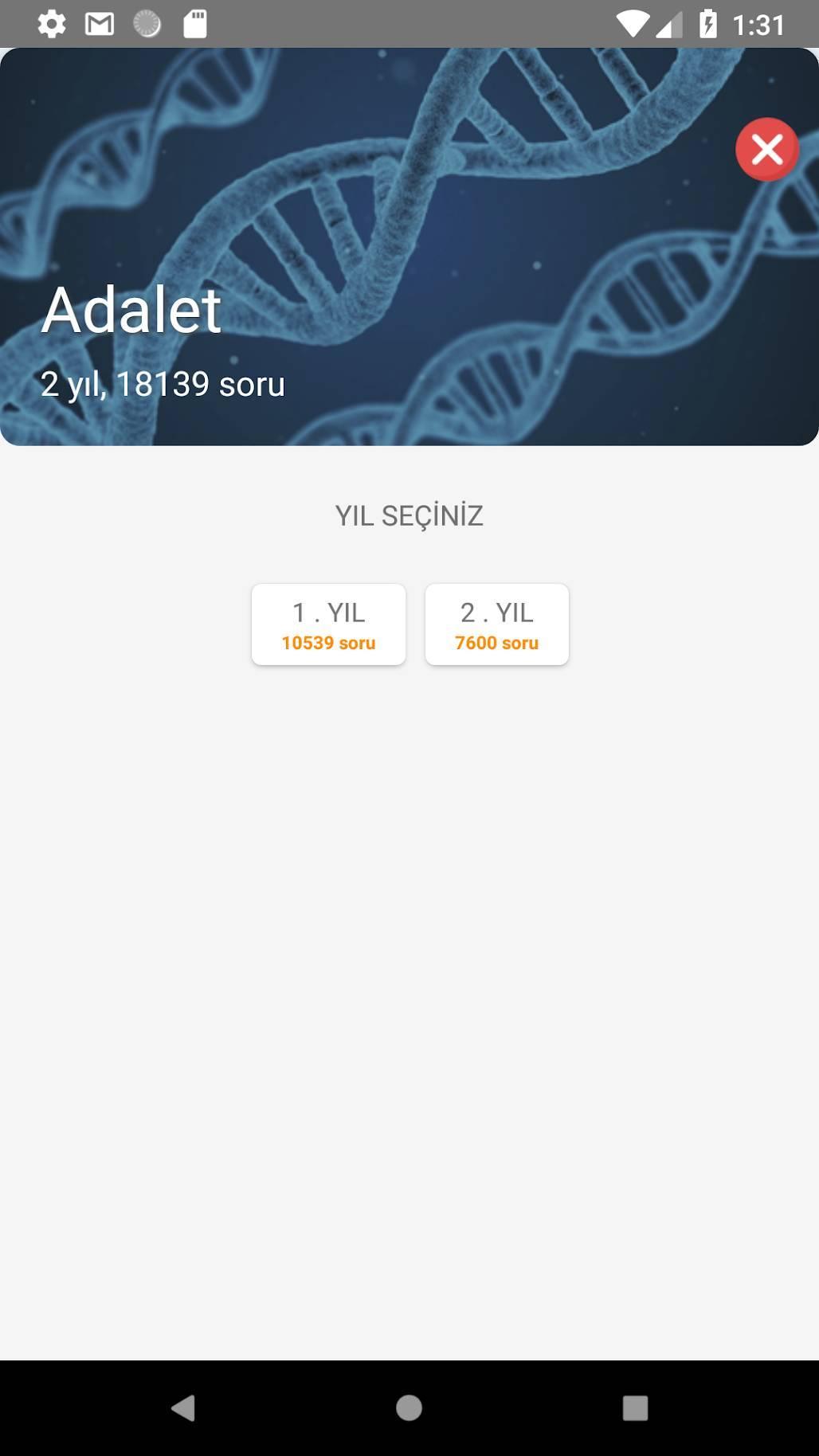
Task: Close the Adalet panel with red X
Action: pyautogui.click(x=766, y=149)
